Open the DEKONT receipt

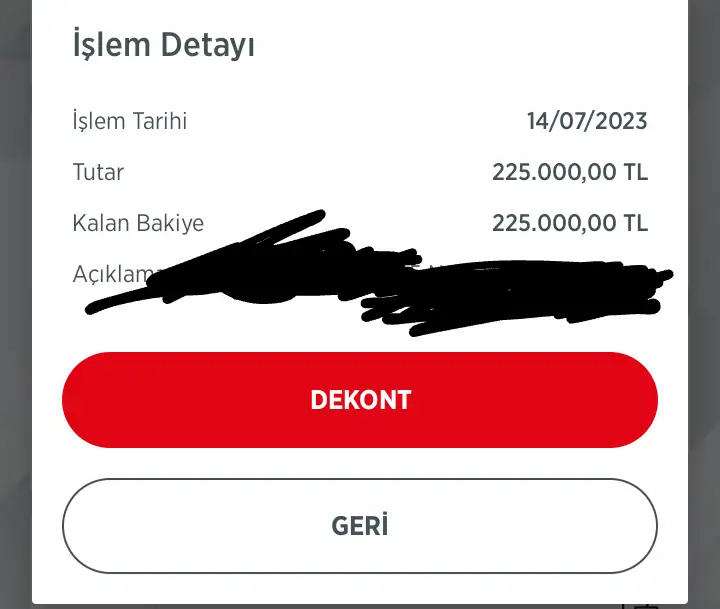point(360,400)
